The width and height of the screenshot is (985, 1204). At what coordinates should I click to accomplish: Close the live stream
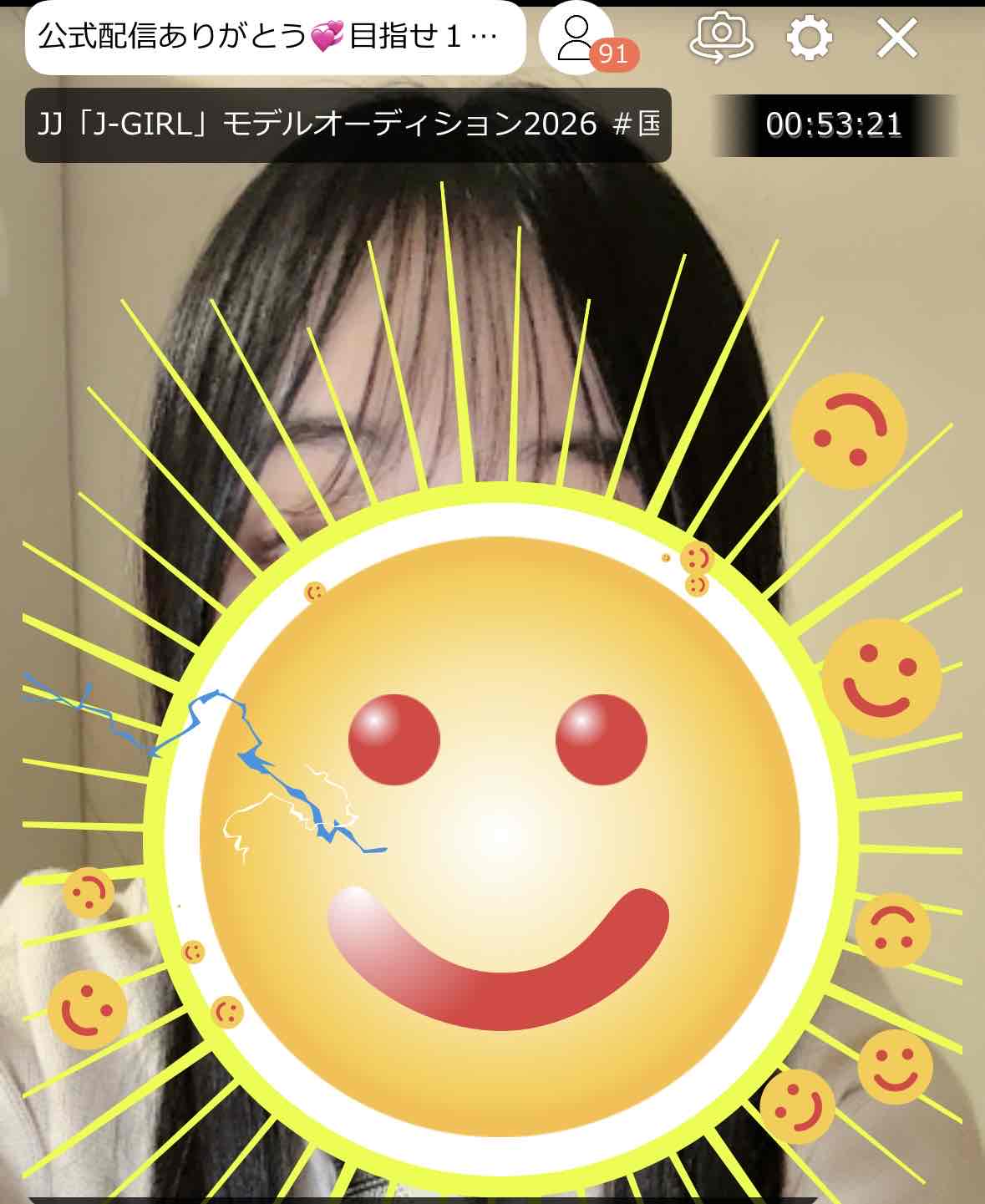click(897, 38)
